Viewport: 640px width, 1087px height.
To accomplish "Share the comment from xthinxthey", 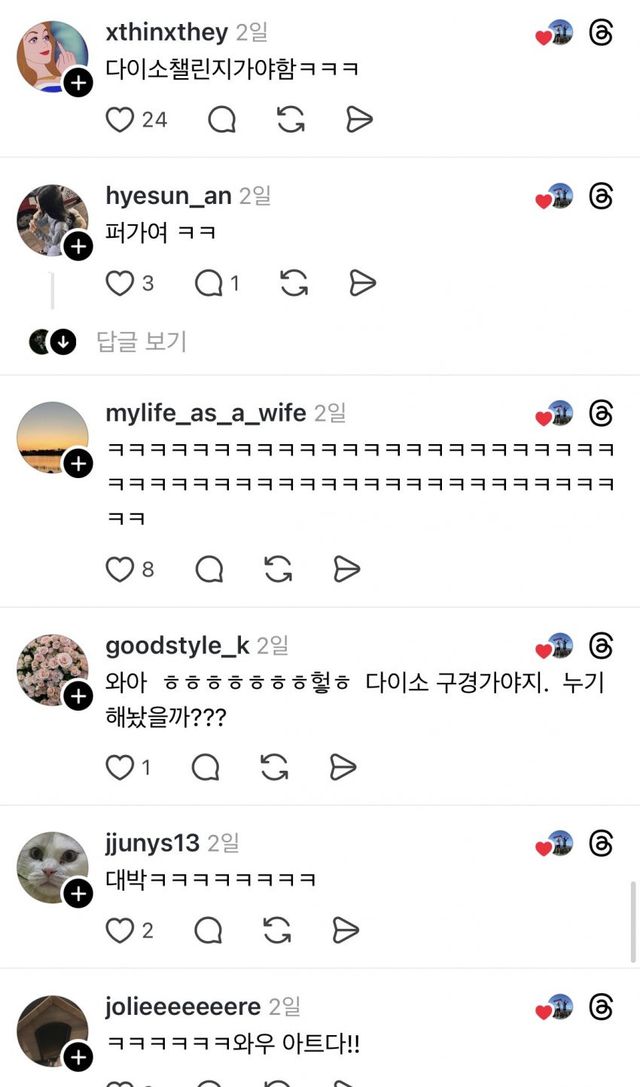I will [x=359, y=120].
